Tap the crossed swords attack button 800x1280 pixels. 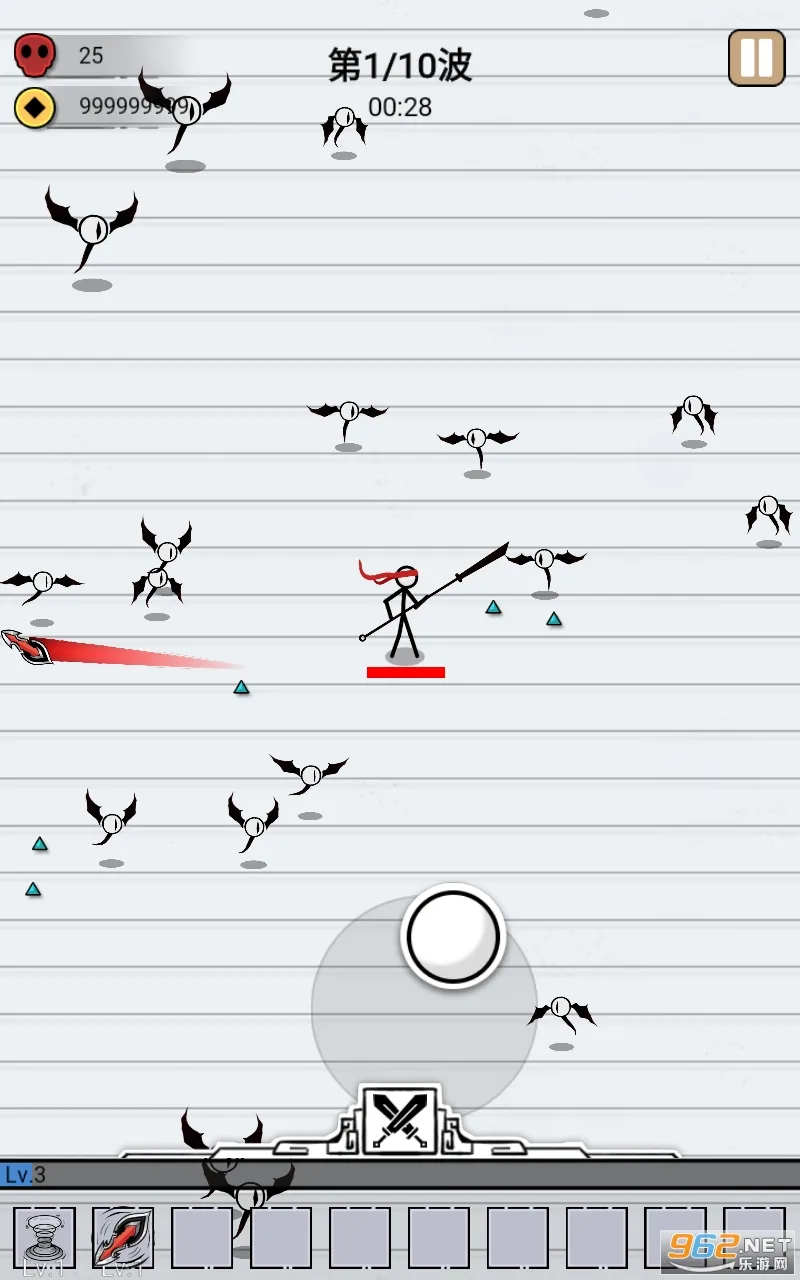click(x=400, y=1120)
